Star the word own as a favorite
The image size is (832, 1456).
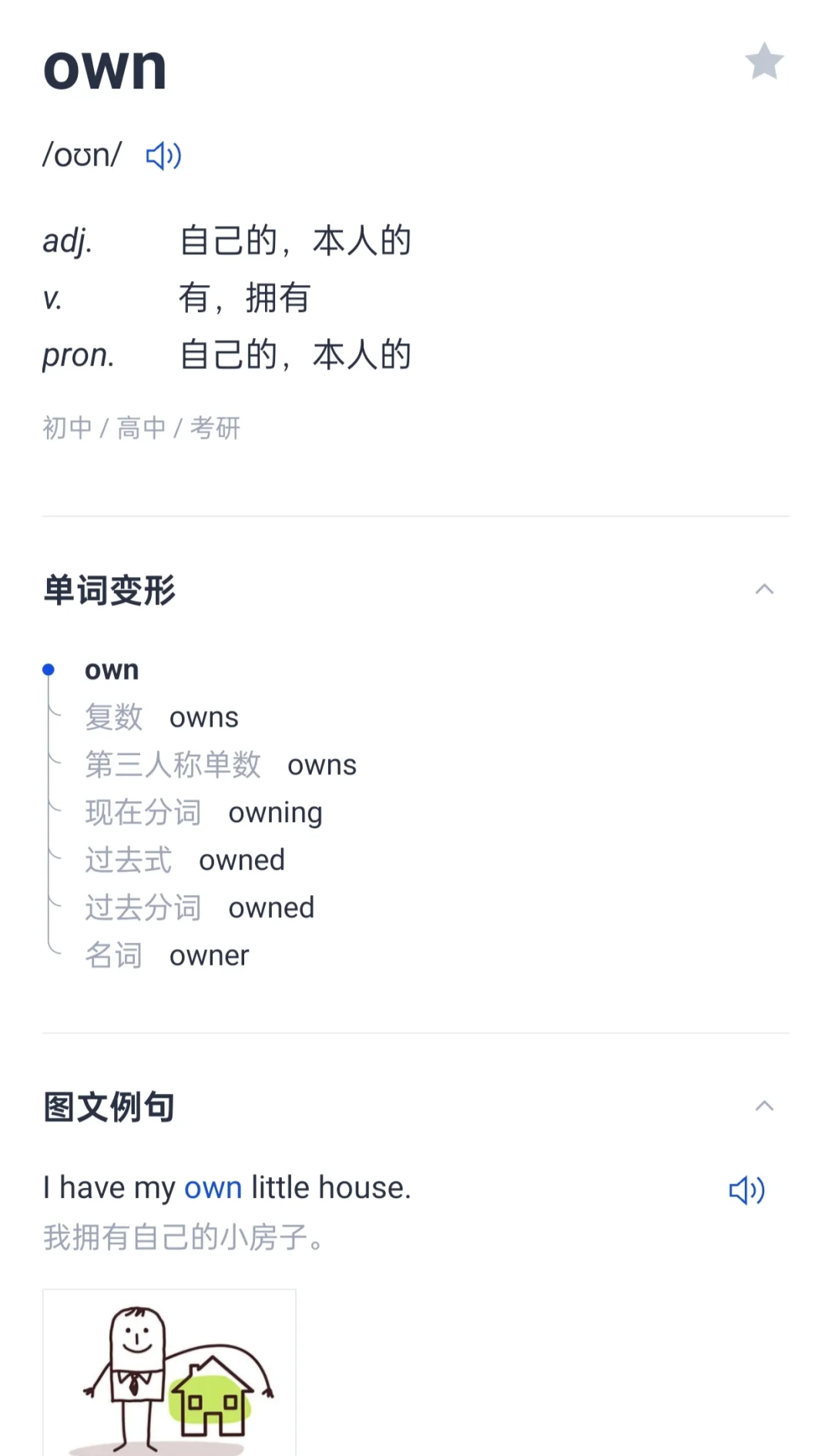pos(764,62)
